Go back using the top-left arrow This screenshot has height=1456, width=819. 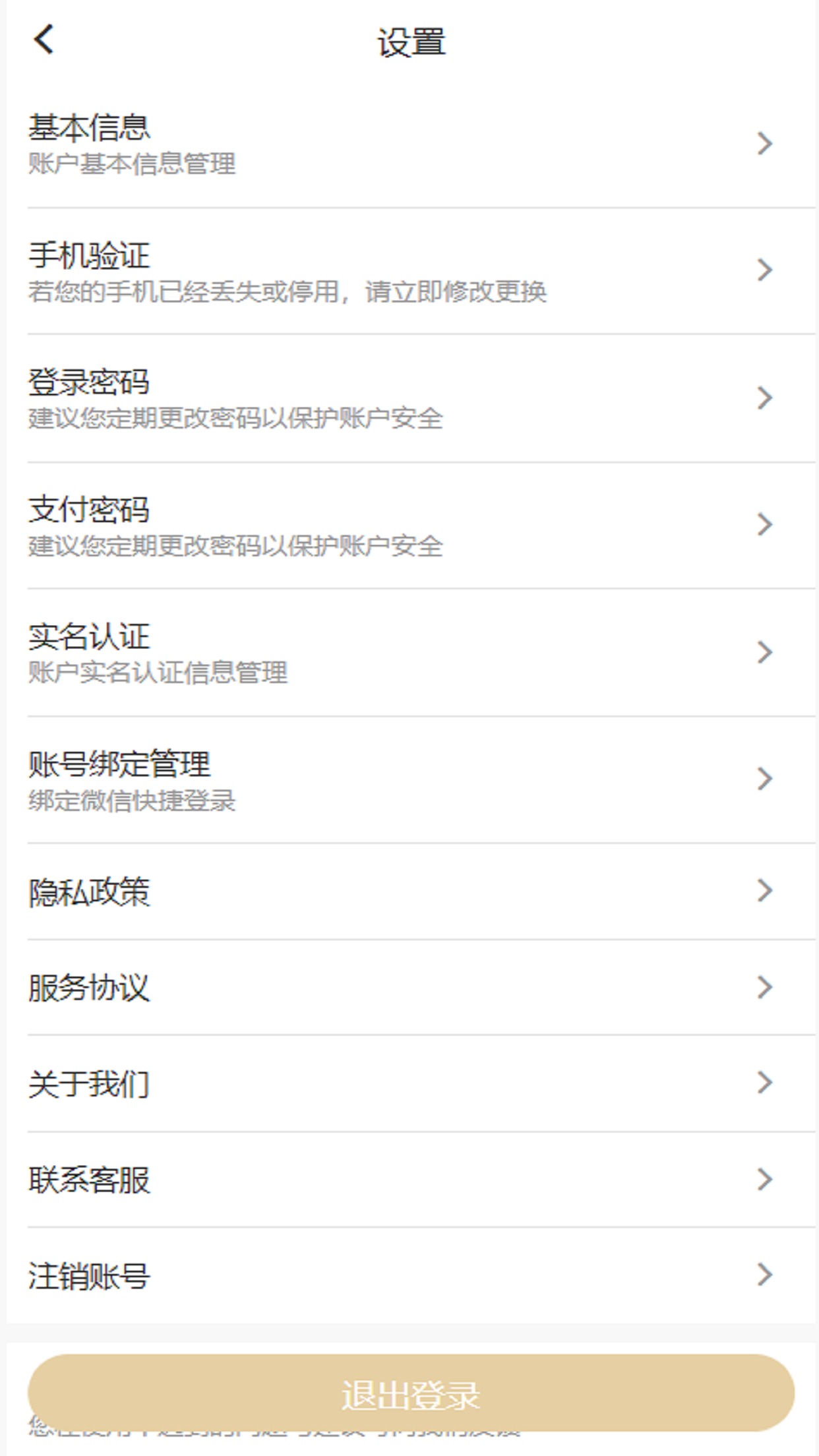click(x=44, y=40)
